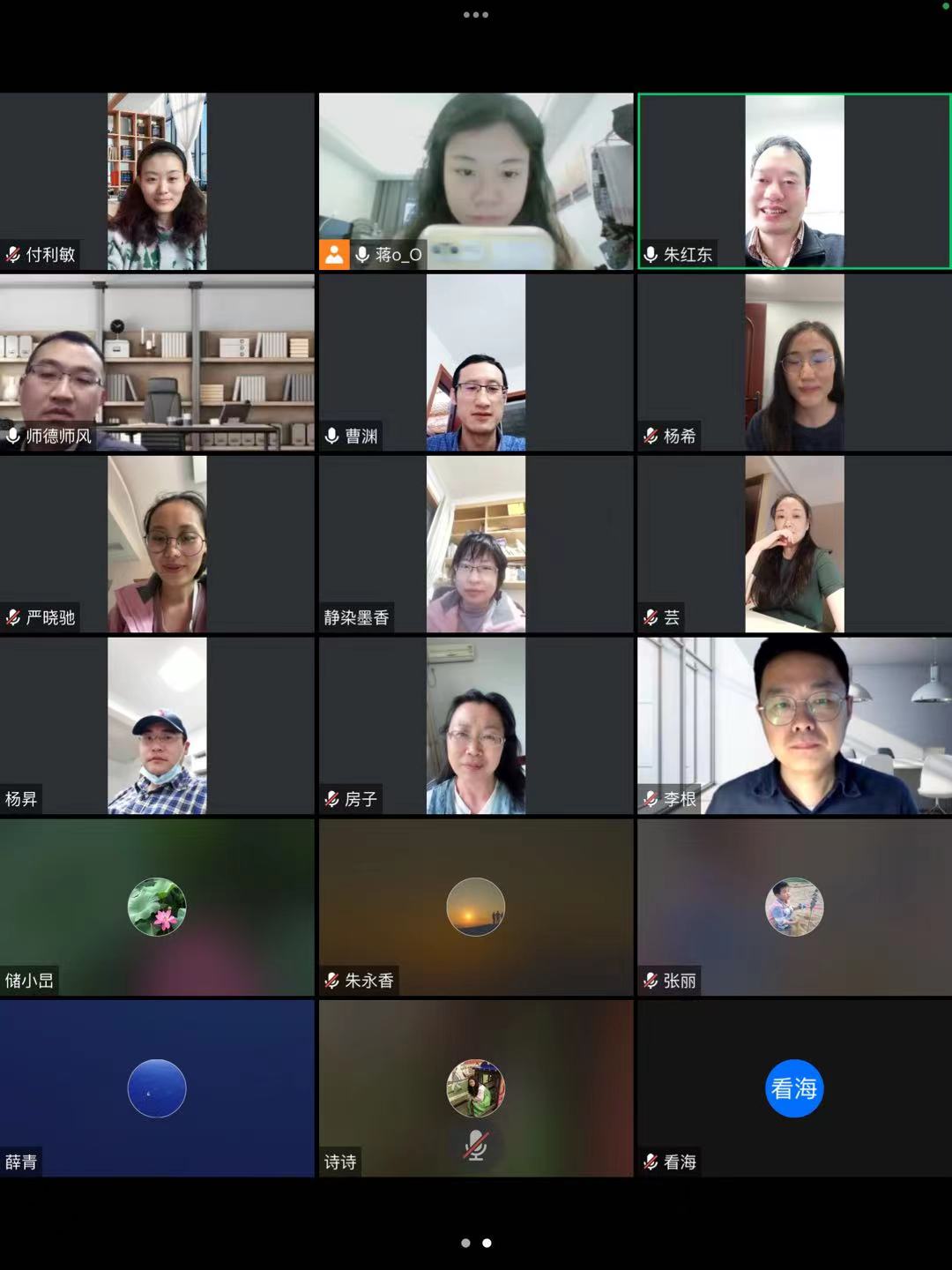Select 朱红东's highlighted video tile
The width and height of the screenshot is (952, 1270).
tap(794, 181)
